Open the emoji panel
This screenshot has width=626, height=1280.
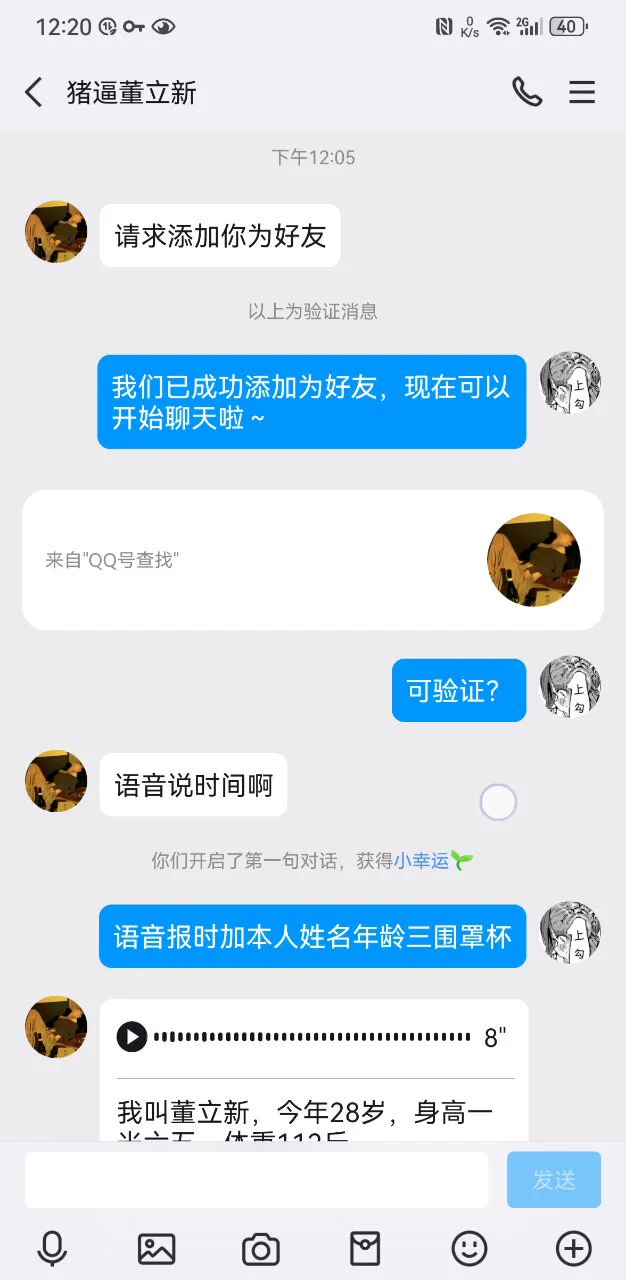pos(469,1248)
